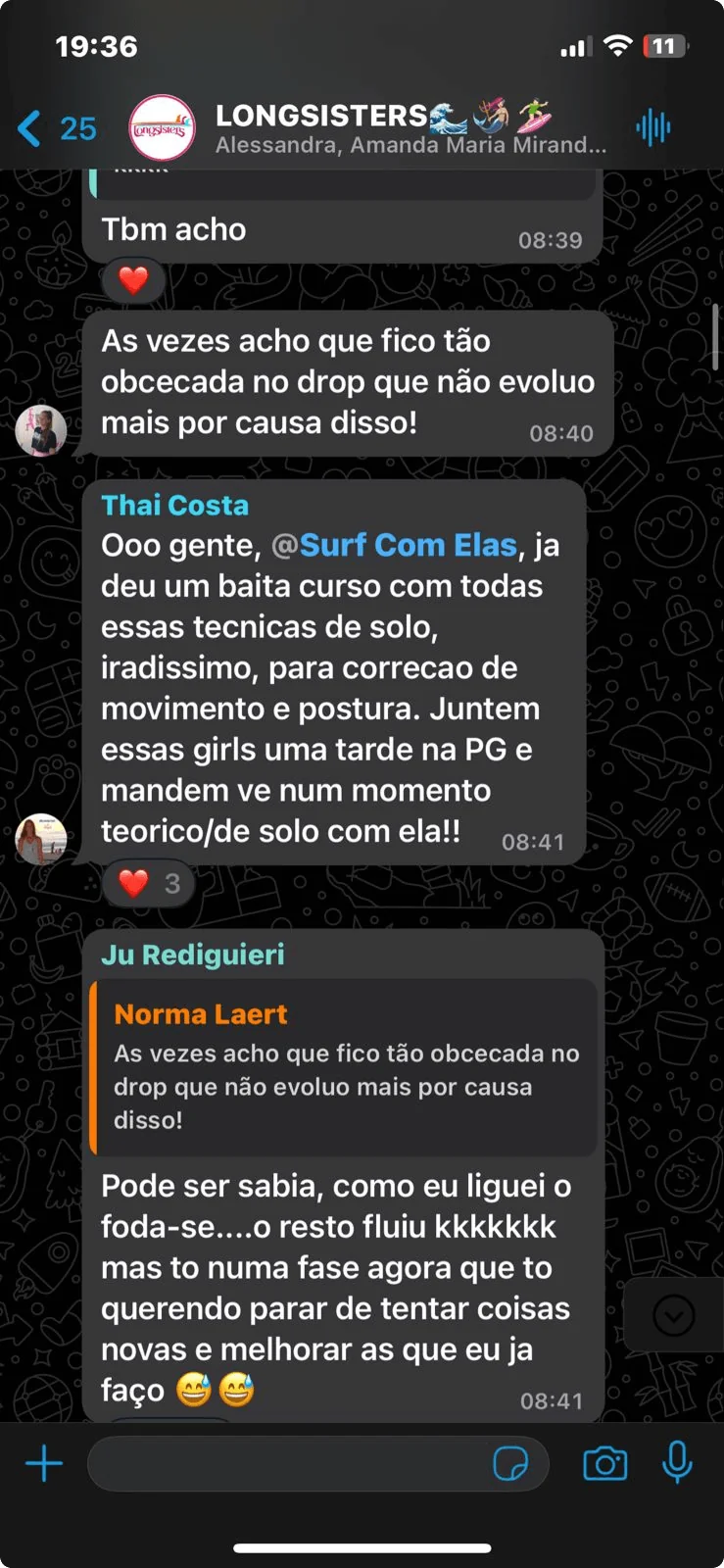Open the camera to take photo
Image resolution: width=724 pixels, height=1568 pixels.
[x=604, y=1464]
